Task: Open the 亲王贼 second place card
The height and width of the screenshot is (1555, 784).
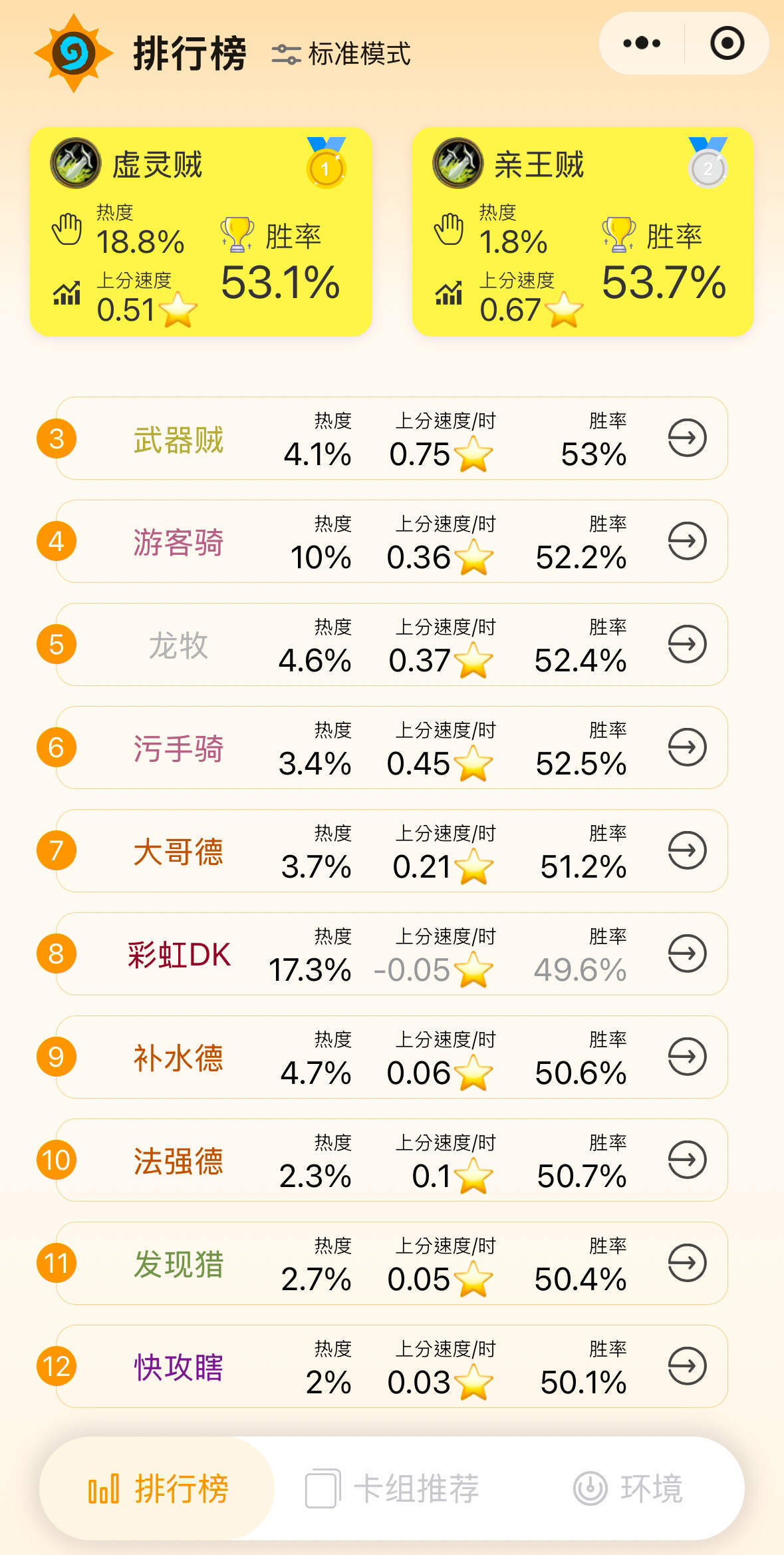Action: (583, 232)
